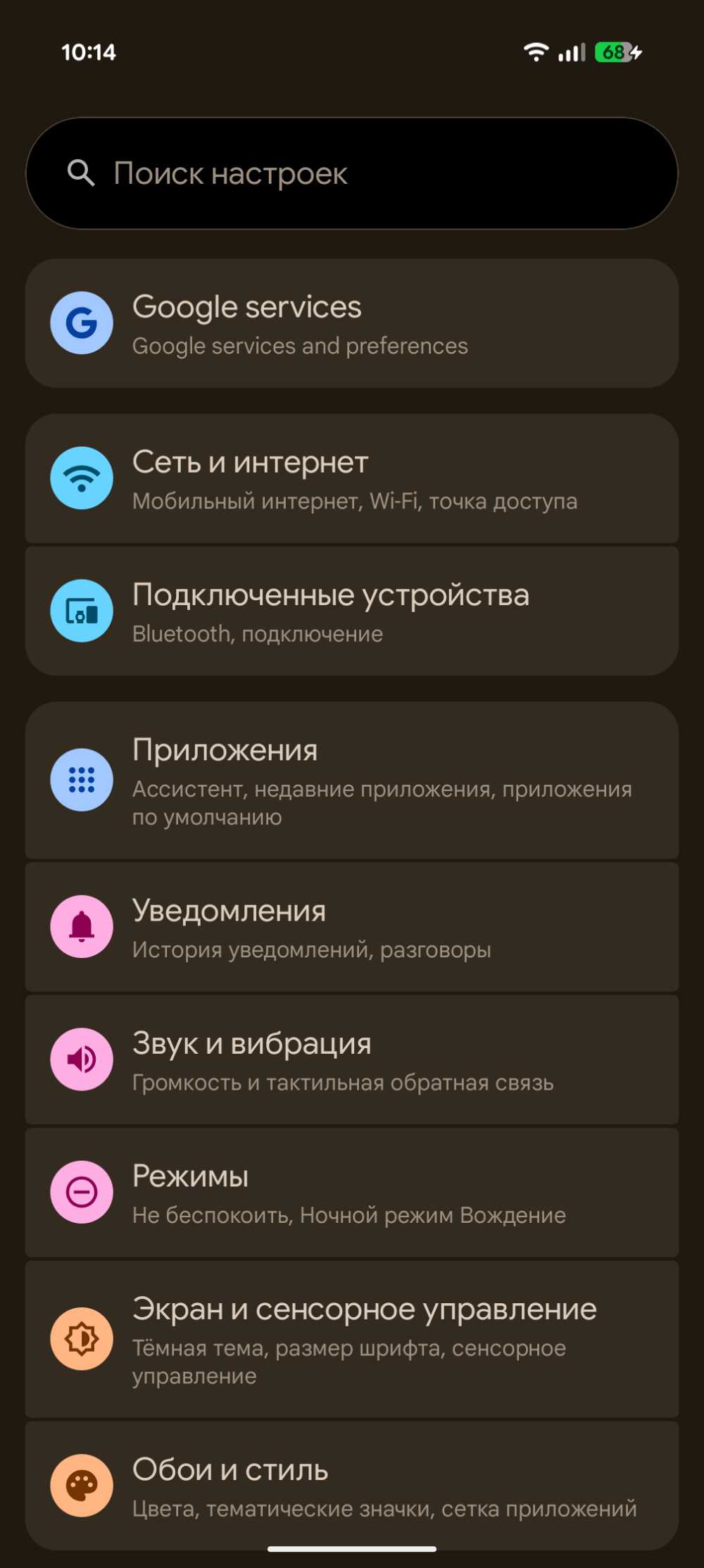
Task: Open Google services settings
Action: (352, 323)
